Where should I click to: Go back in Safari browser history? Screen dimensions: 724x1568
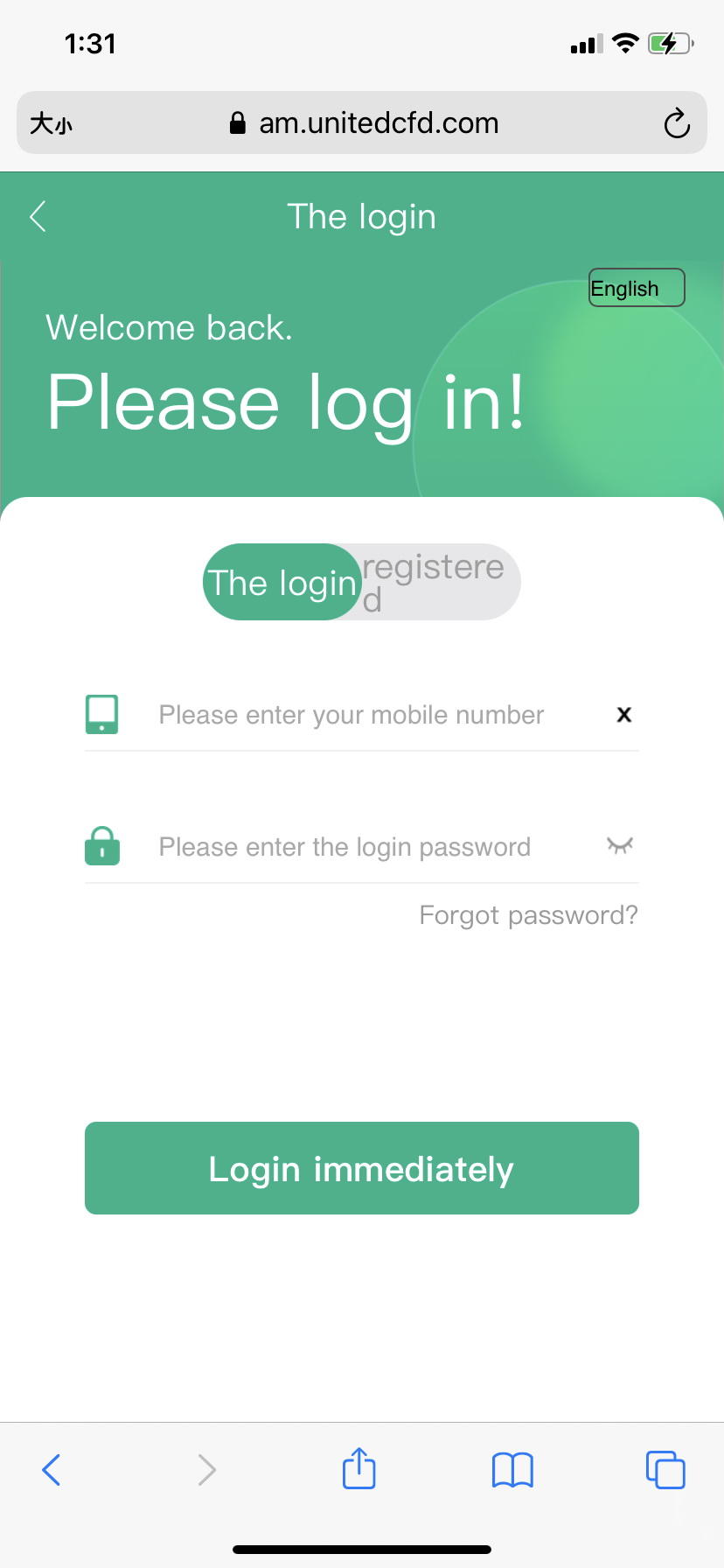tap(52, 1470)
